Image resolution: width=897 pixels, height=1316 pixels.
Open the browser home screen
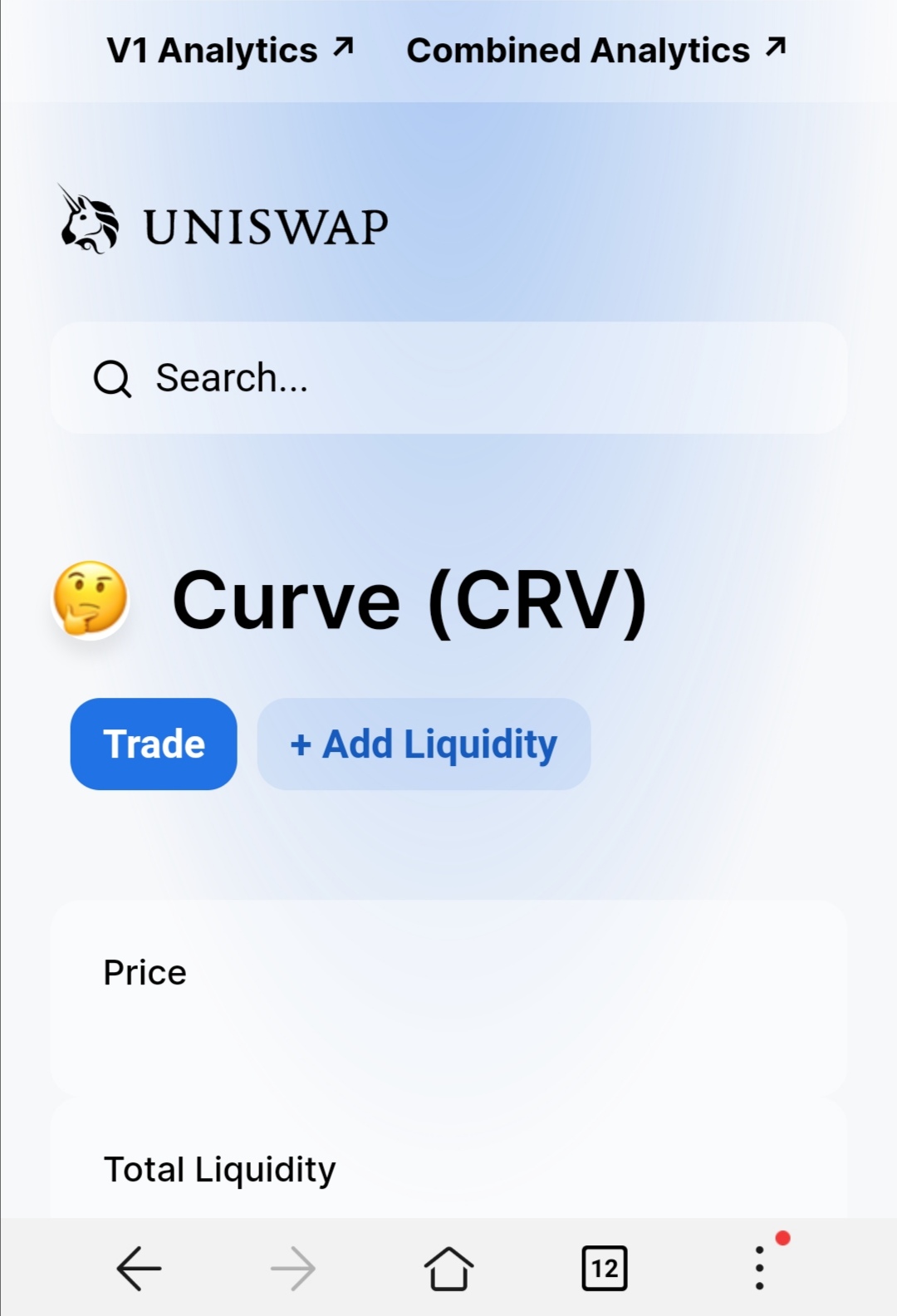point(448,1268)
